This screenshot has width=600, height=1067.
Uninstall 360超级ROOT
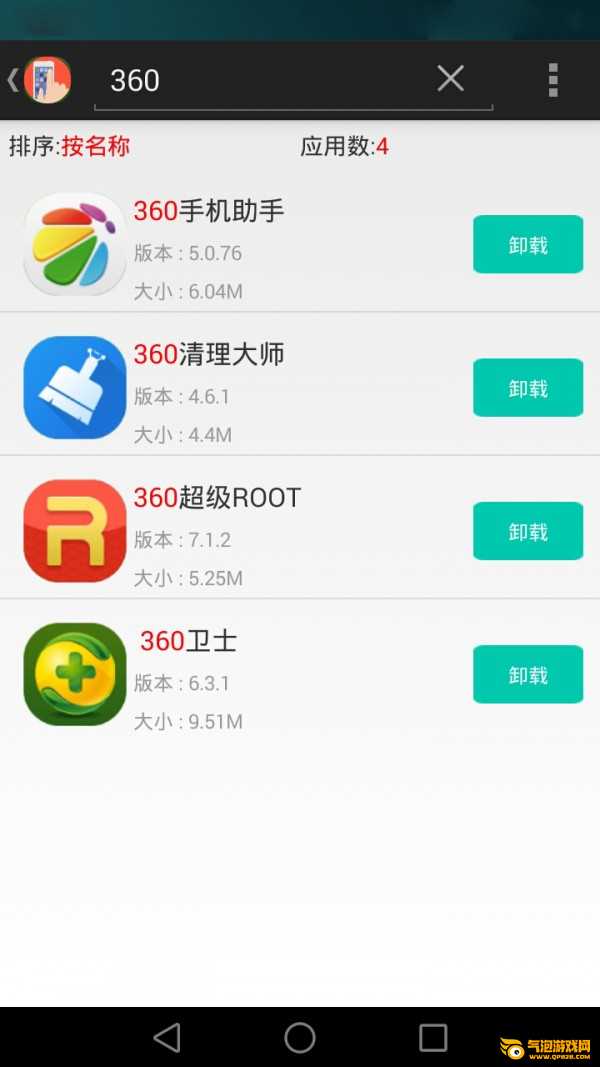point(528,531)
